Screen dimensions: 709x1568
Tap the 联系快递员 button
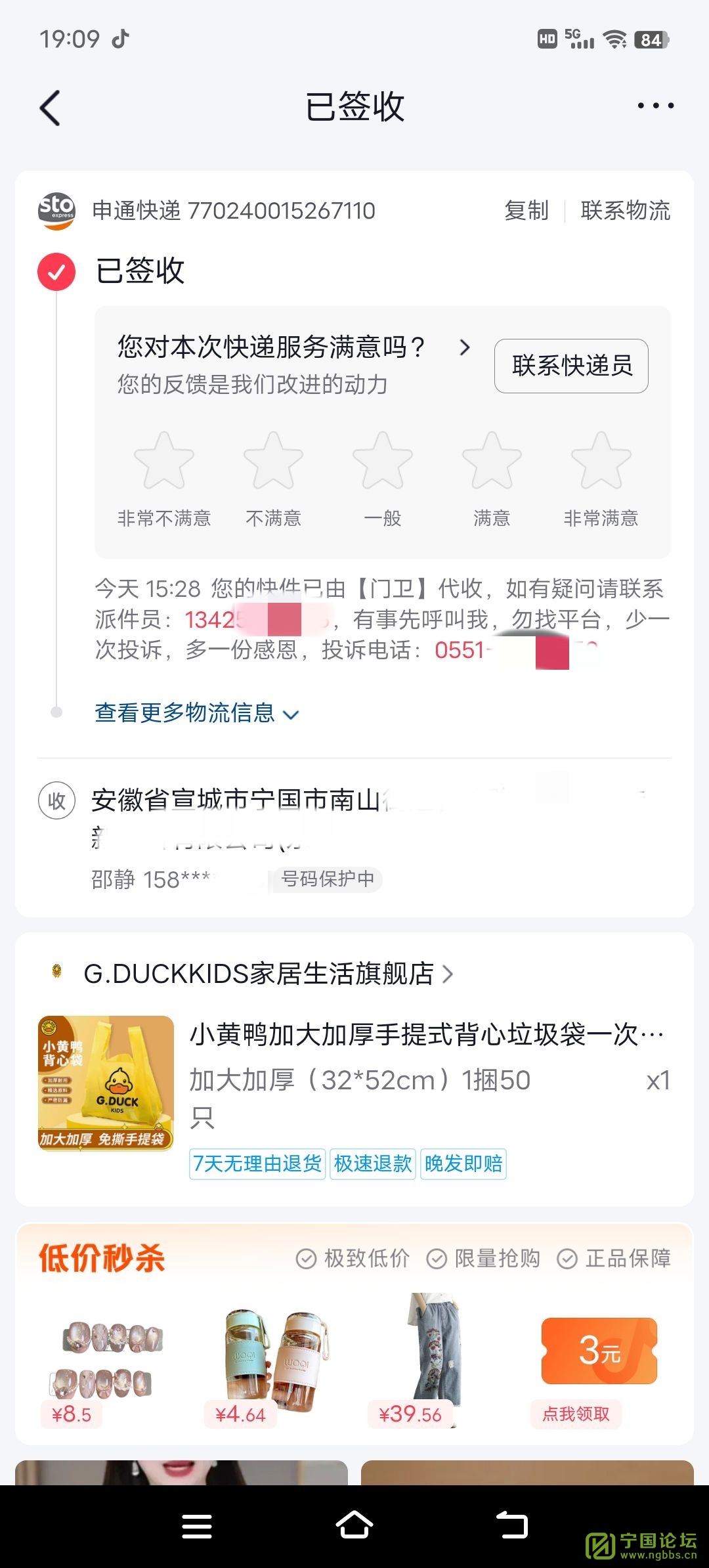[571, 366]
